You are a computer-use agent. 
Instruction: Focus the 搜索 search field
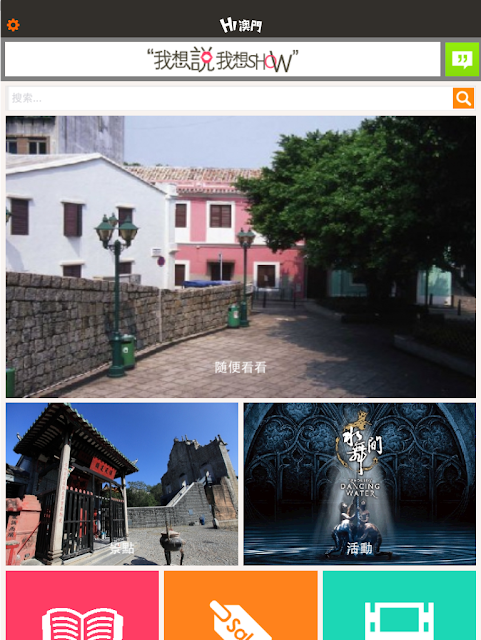pyautogui.click(x=230, y=98)
